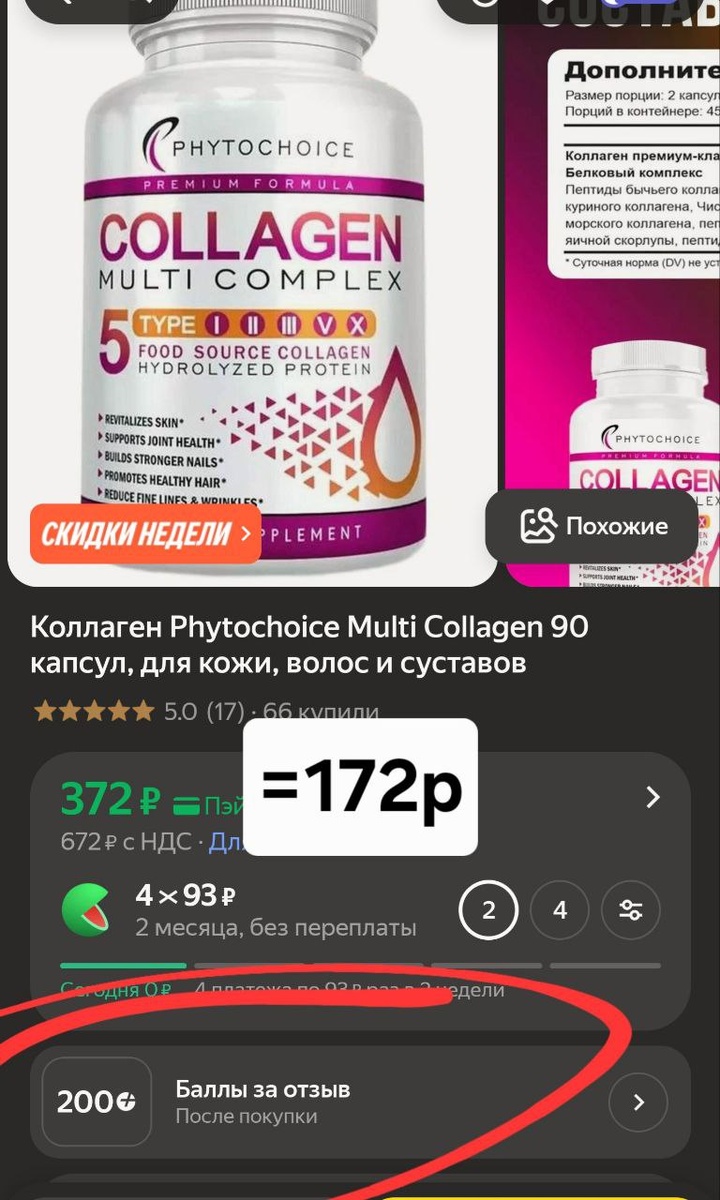Open split payment settings sliders icon

631,910
